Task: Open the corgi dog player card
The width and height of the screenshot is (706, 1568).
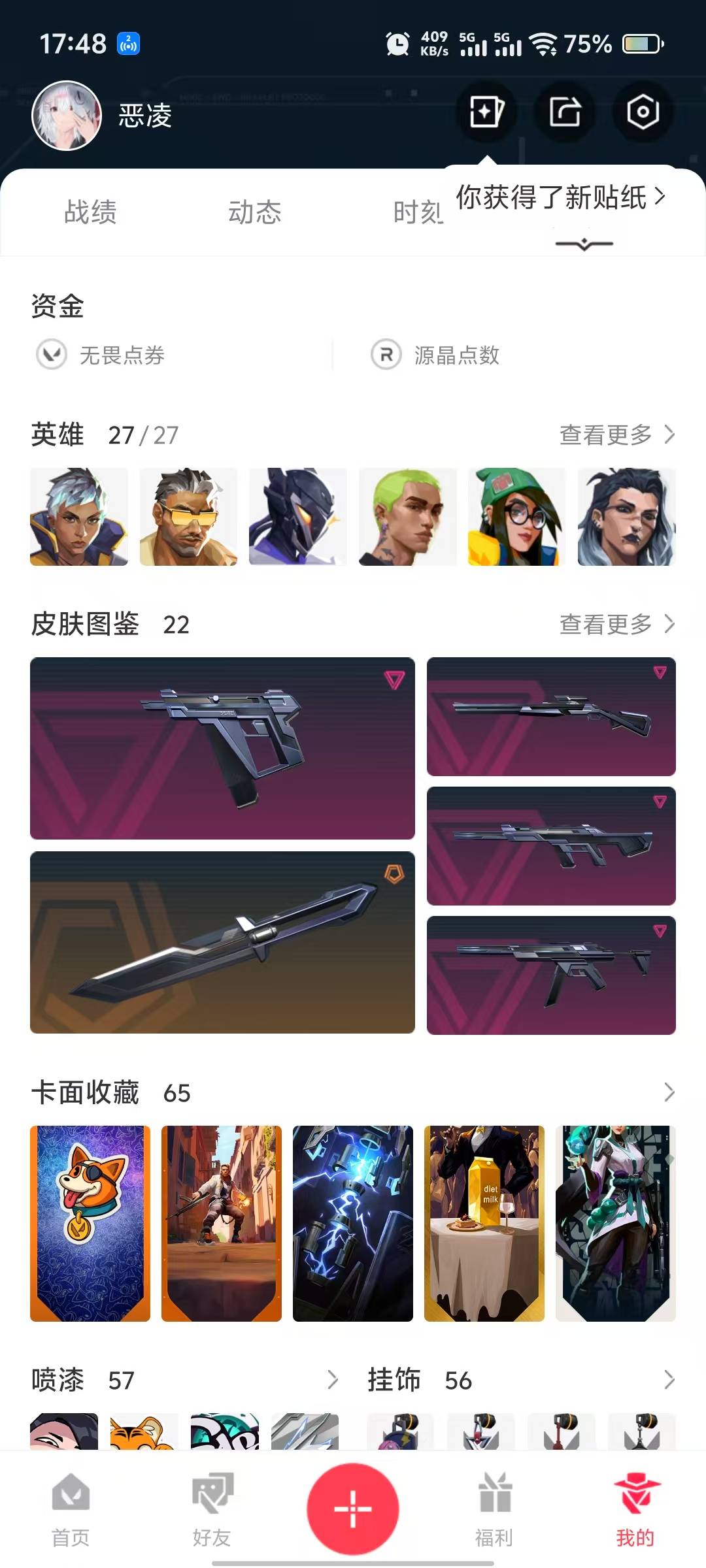Action: click(x=90, y=1223)
